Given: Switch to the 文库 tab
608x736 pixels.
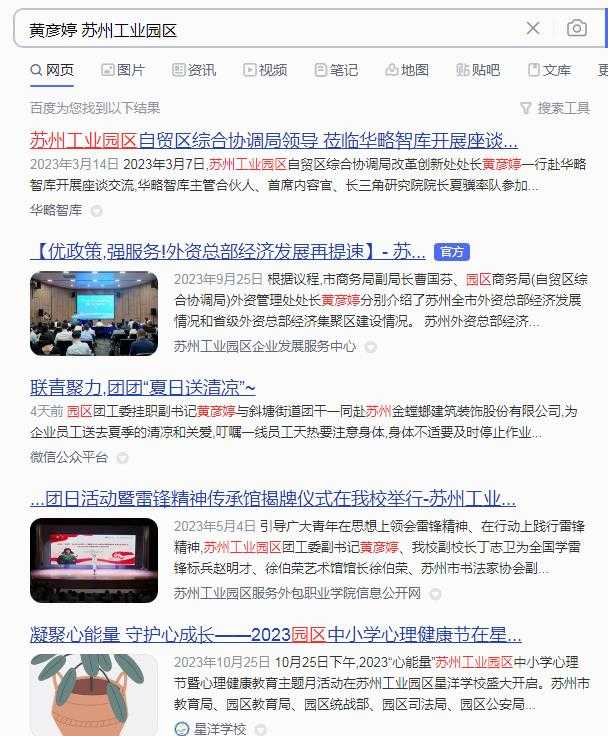Looking at the screenshot, I should click(x=549, y=70).
